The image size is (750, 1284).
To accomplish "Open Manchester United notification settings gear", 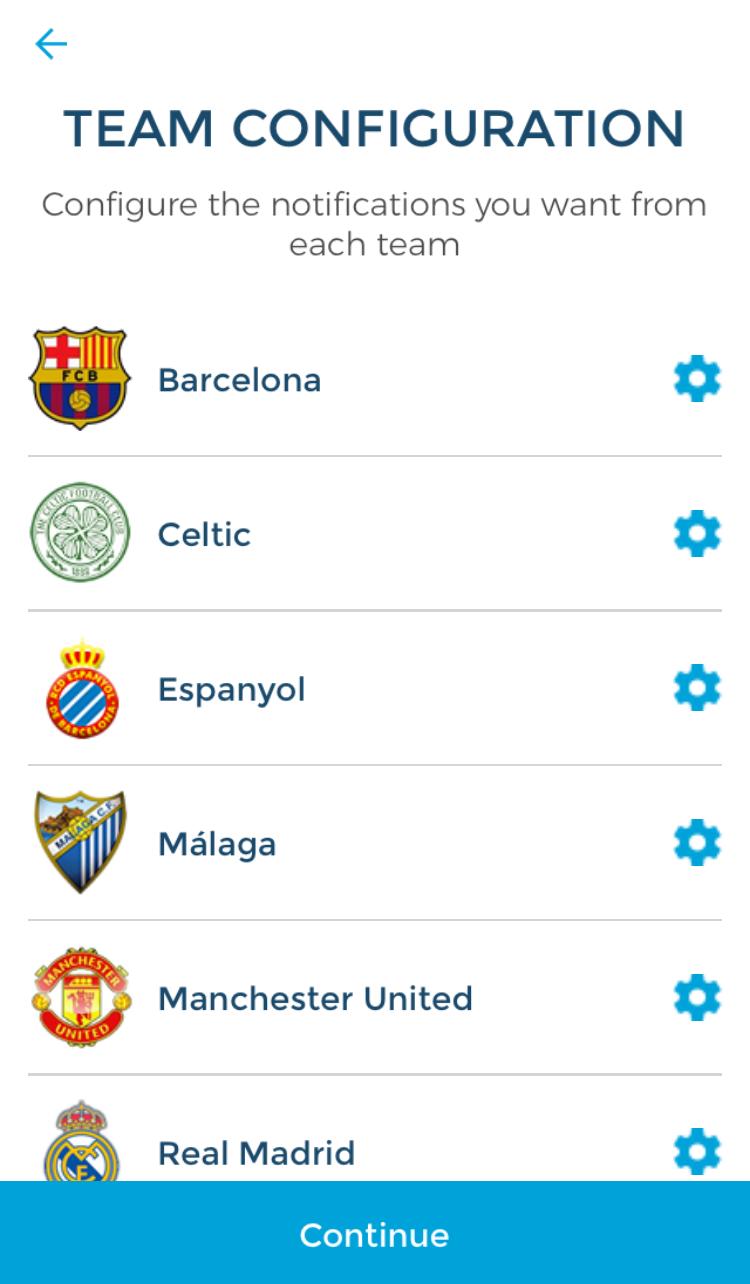I will pyautogui.click(x=697, y=998).
